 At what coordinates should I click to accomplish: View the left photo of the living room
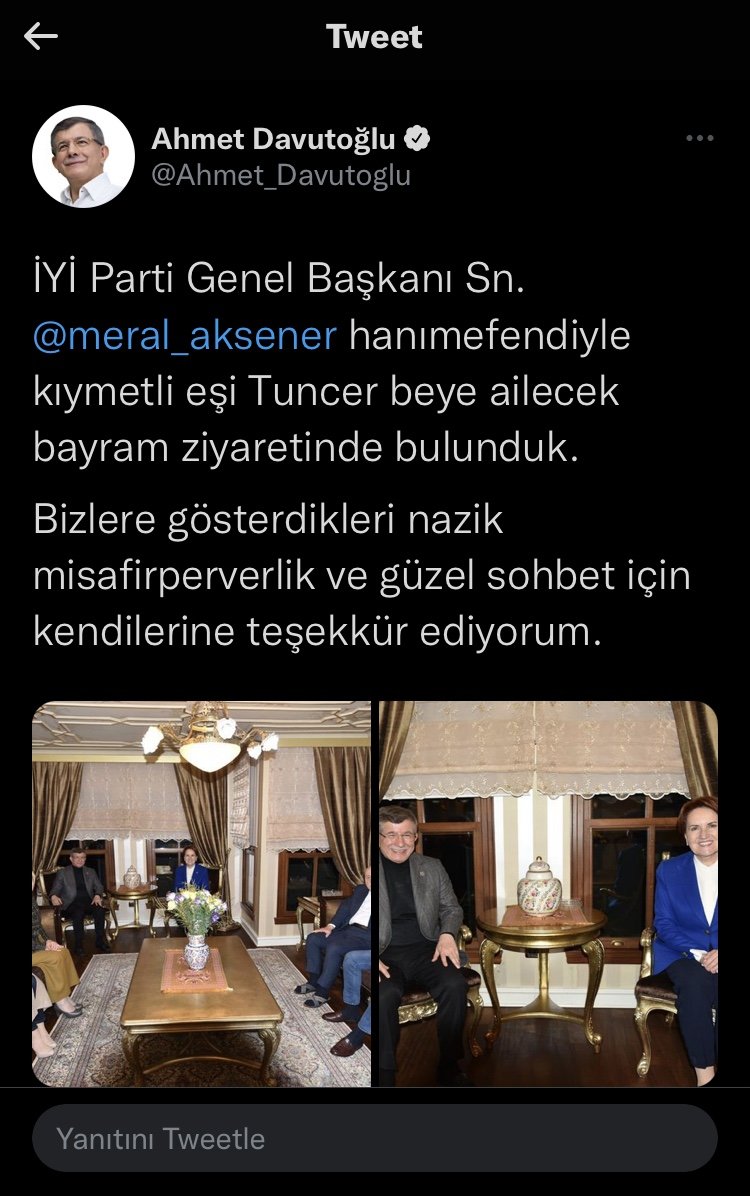point(201,893)
